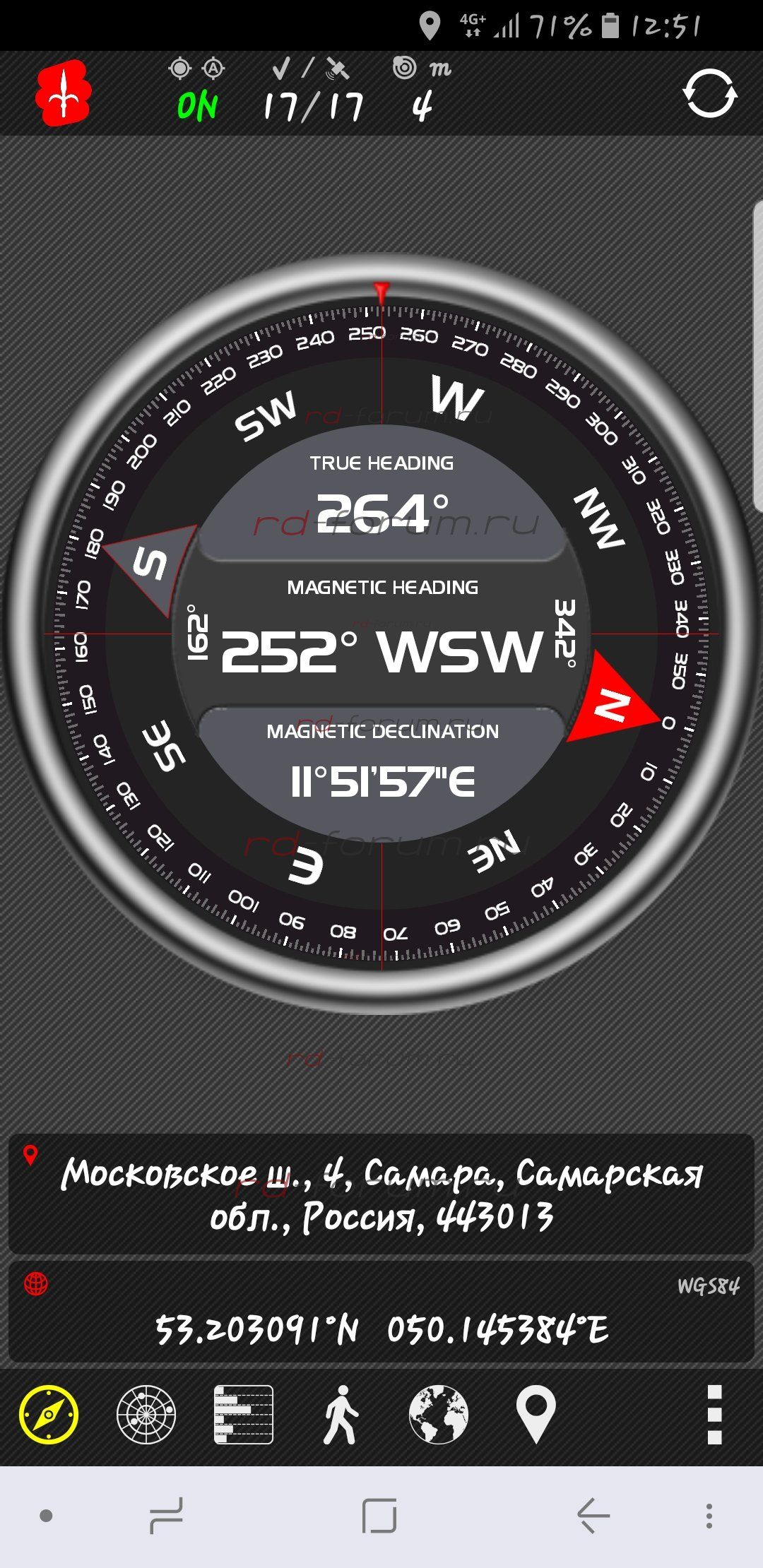The image size is (763, 1568).
Task: Tap the refresh icon in the top bar
Action: (x=709, y=93)
